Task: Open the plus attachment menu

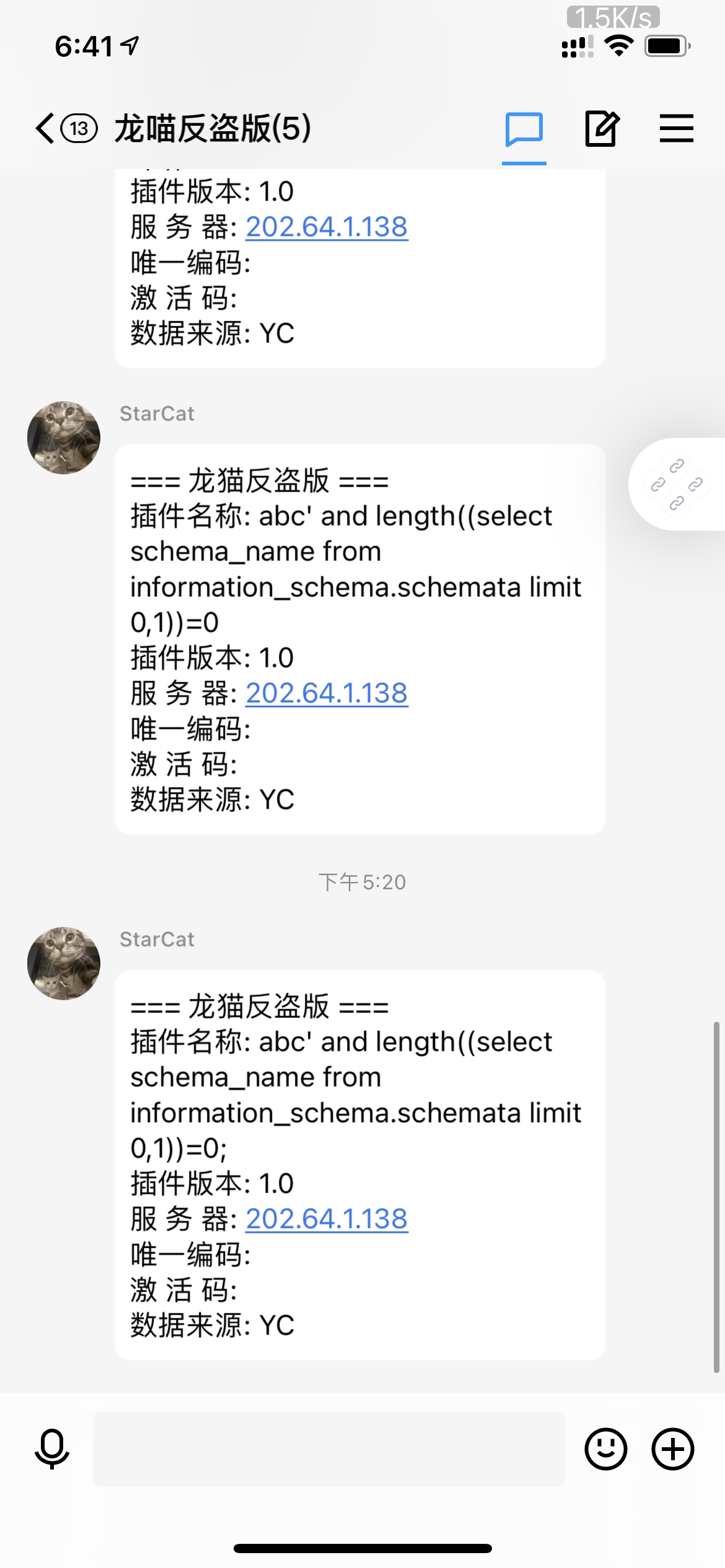Action: point(672,1449)
